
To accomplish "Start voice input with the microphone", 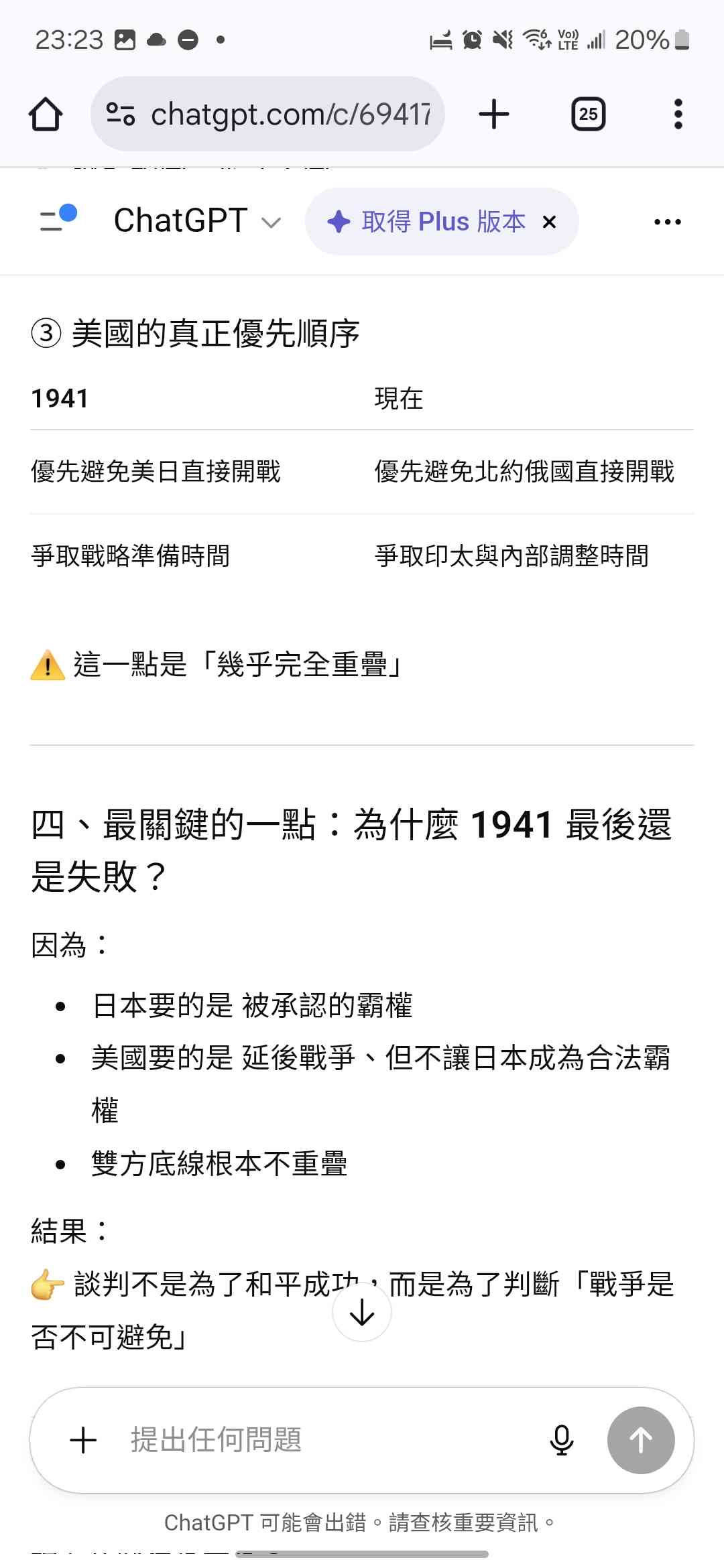I will [561, 1440].
